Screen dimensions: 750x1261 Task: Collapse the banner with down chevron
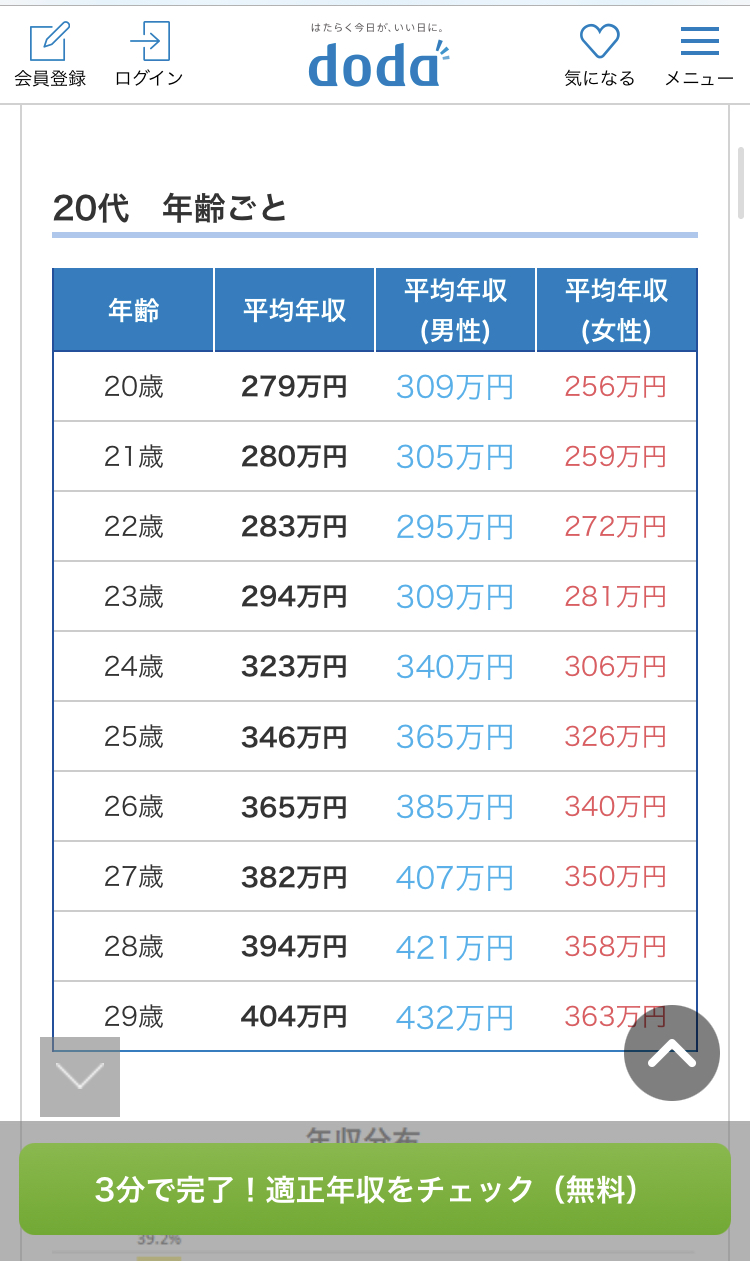point(80,1076)
